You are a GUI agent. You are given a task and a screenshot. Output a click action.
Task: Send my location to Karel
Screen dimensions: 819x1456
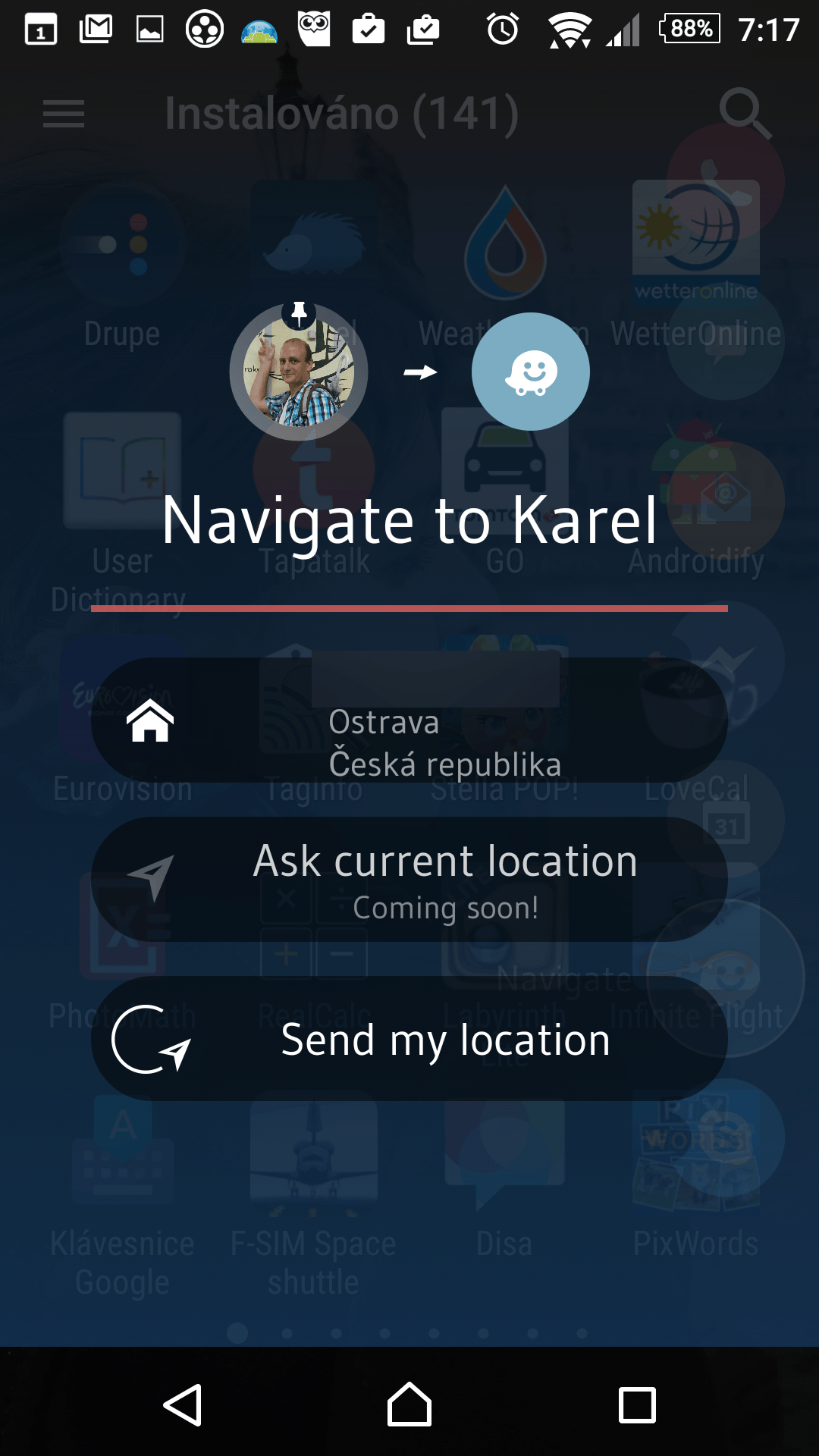click(x=409, y=1039)
